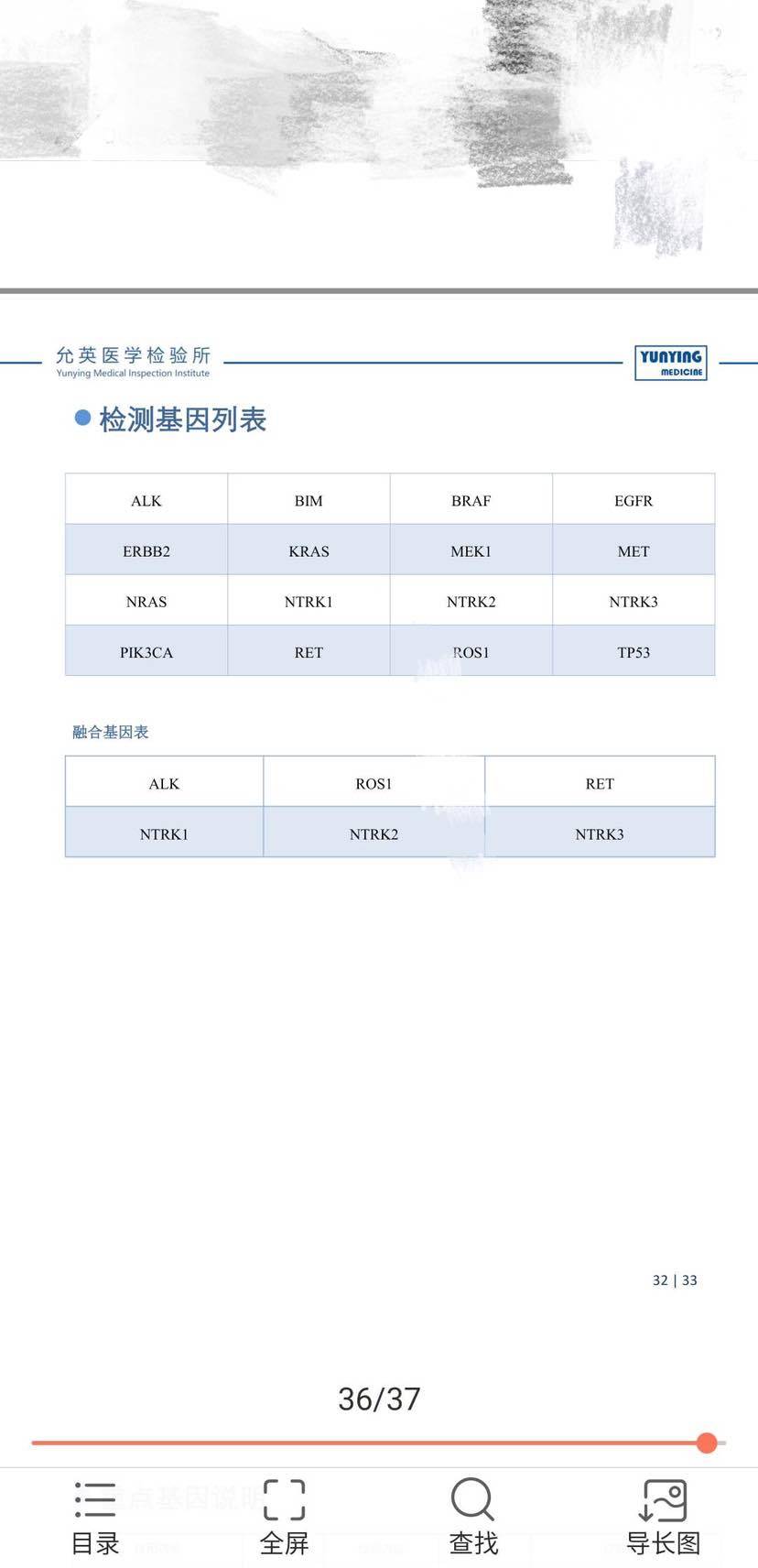Tap the page progress slider handle
The height and width of the screenshot is (1568, 758).
[707, 1443]
